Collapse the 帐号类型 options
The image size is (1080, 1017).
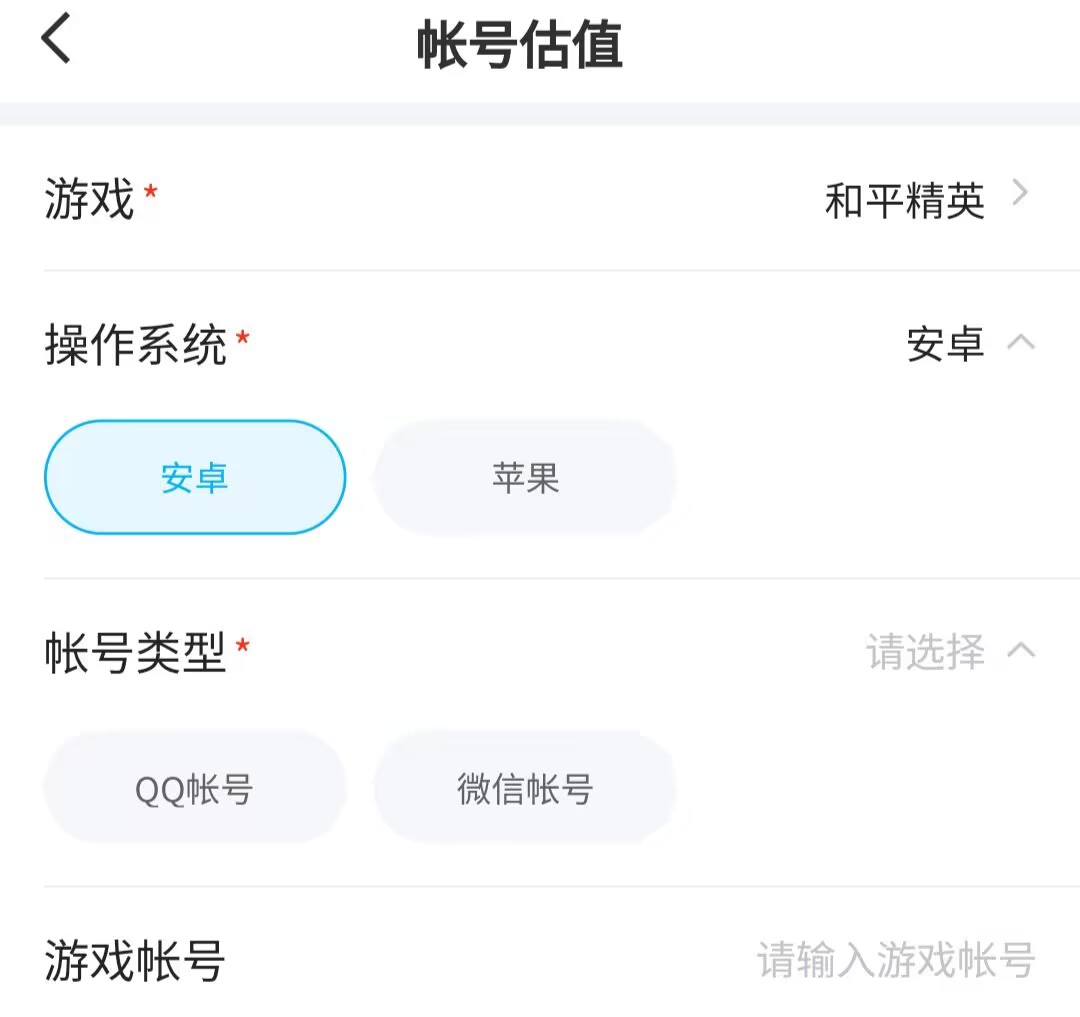click(x=1020, y=651)
